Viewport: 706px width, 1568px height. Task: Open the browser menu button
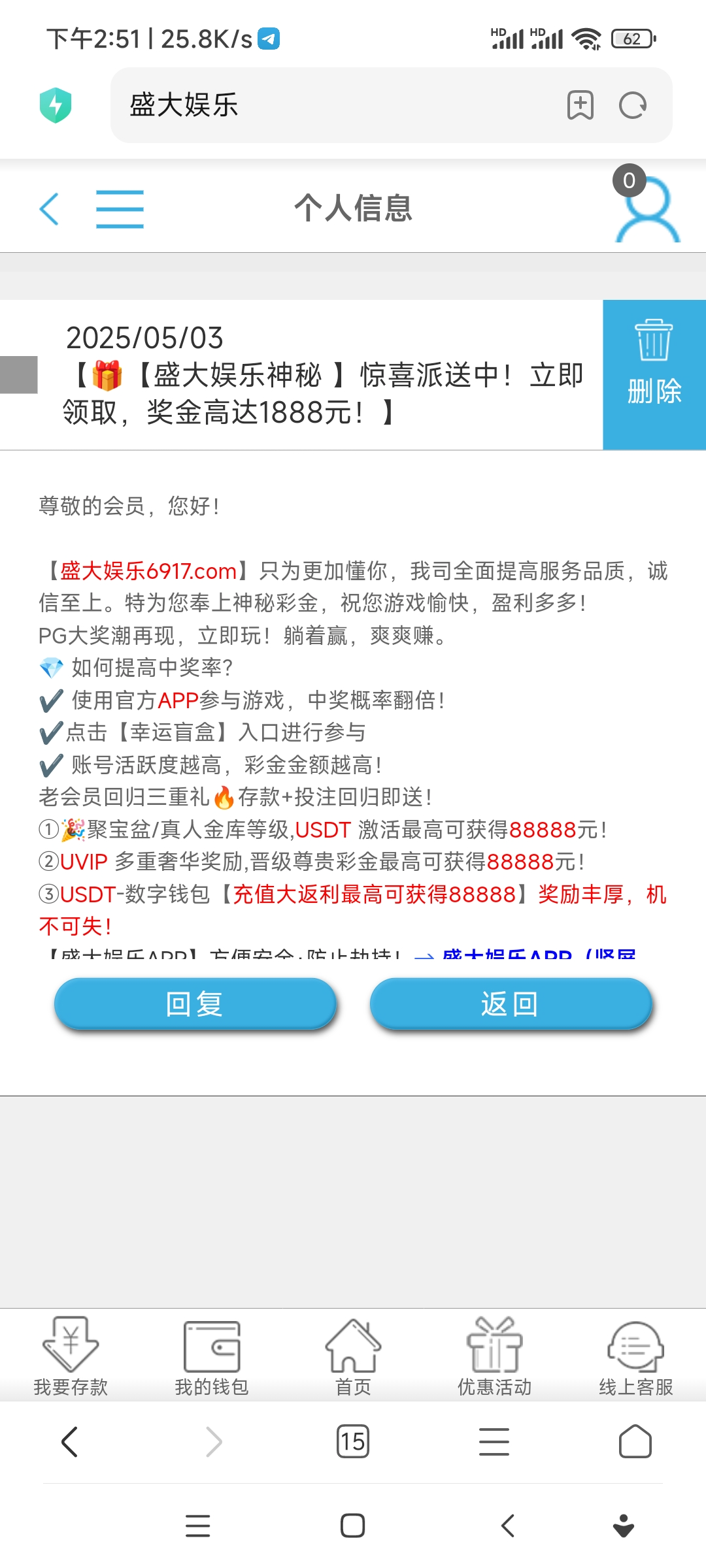point(494,1441)
